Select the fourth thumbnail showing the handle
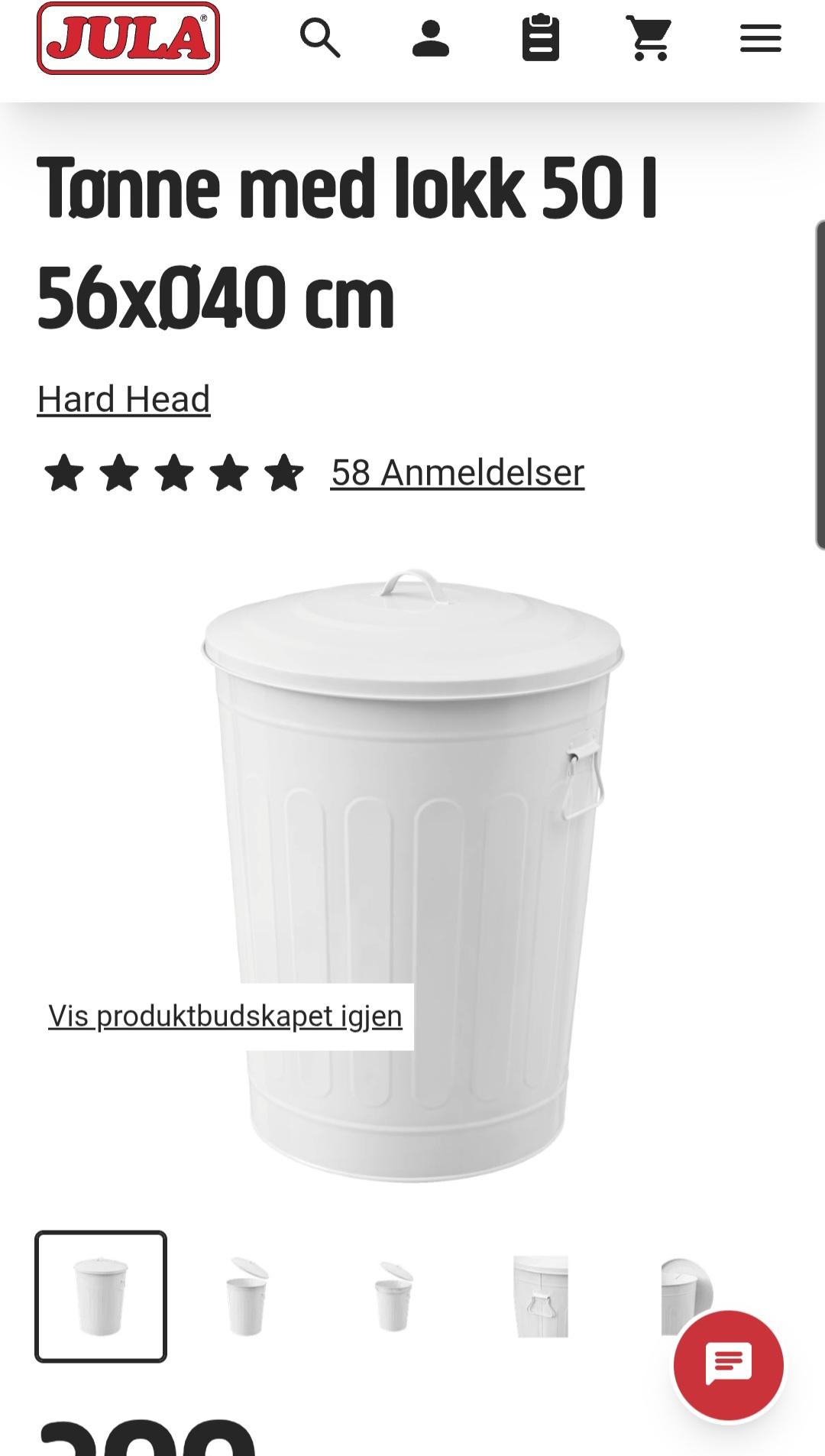Viewport: 825px width, 1456px height. pos(541,1296)
